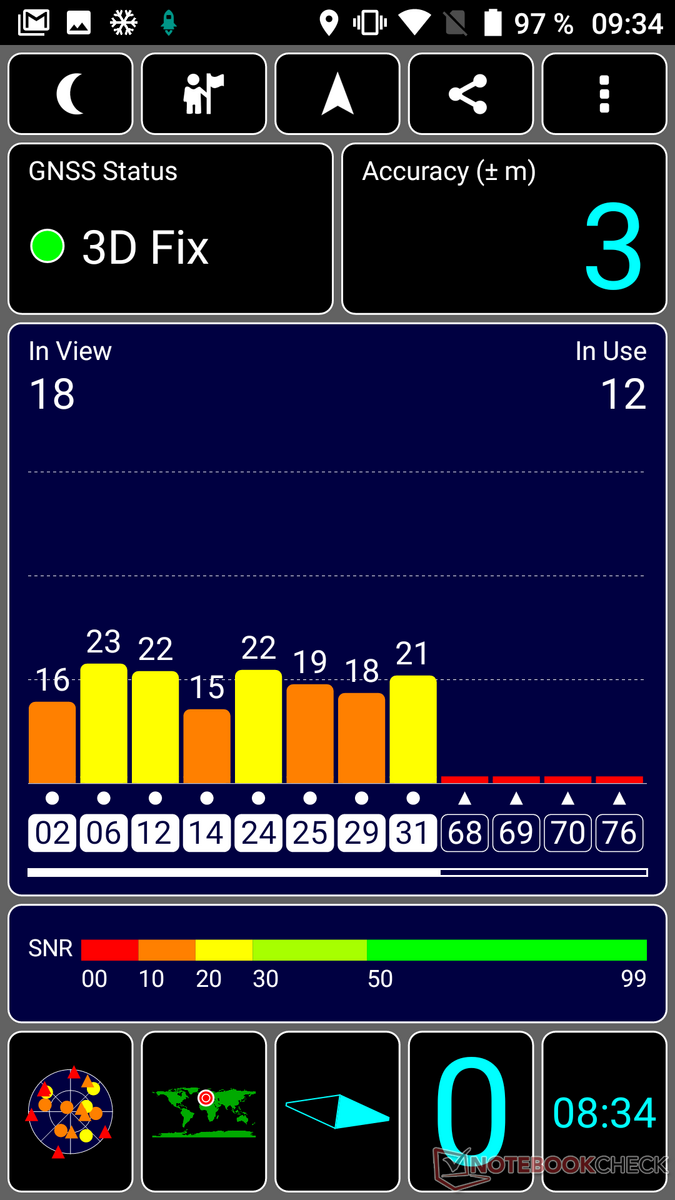Image resolution: width=675 pixels, height=1200 pixels.
Task: Open the three-dot overflow menu
Action: [604, 94]
